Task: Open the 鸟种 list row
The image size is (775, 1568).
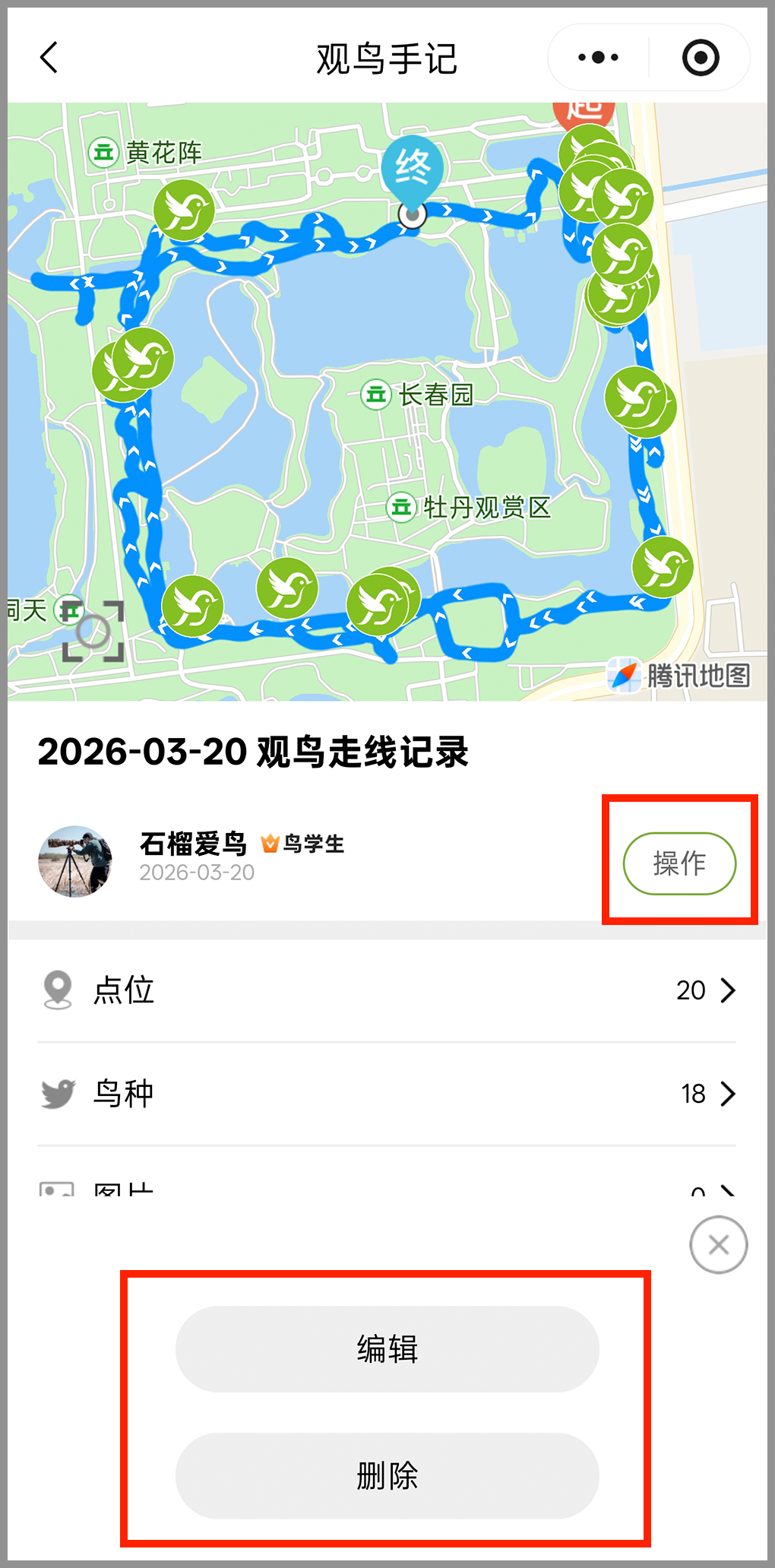Action: 387,1094
